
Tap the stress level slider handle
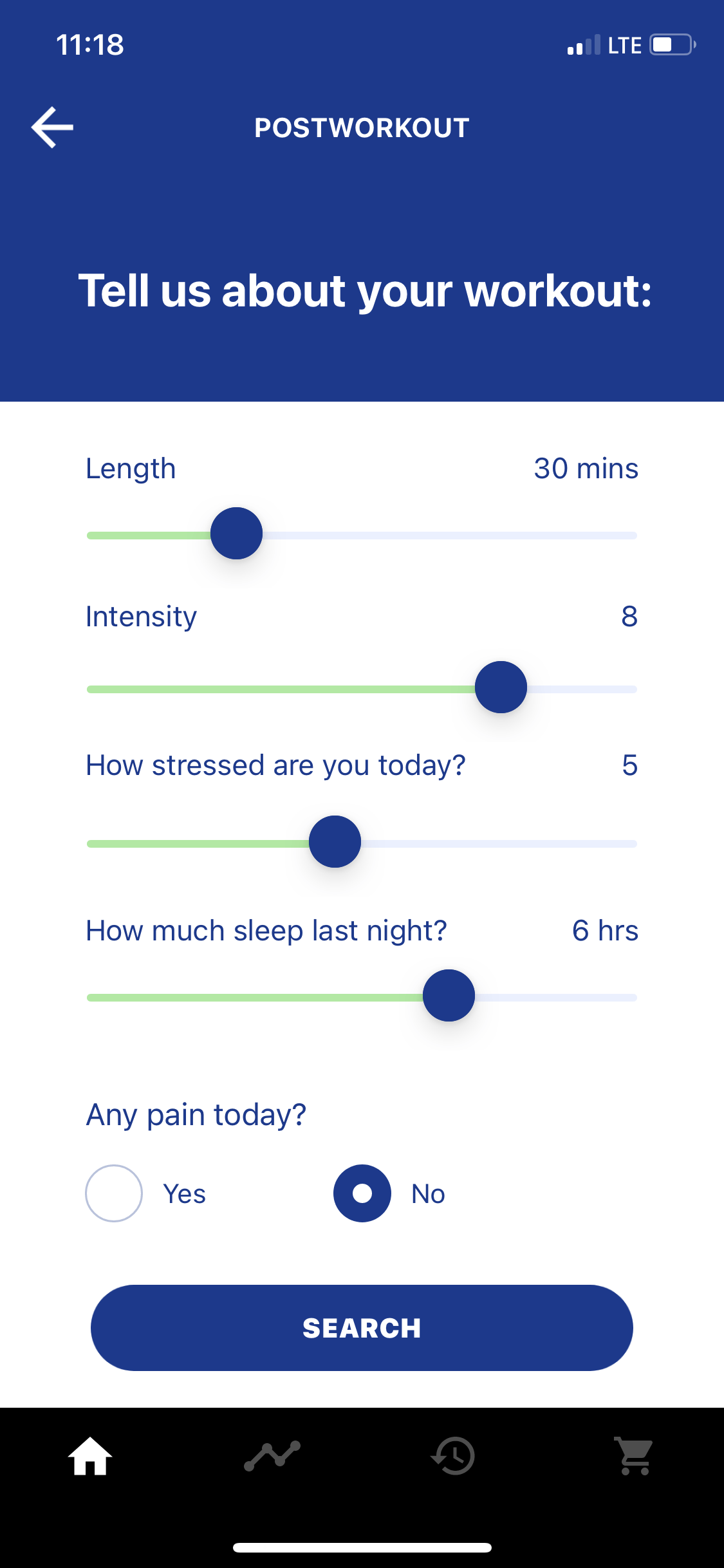click(335, 842)
